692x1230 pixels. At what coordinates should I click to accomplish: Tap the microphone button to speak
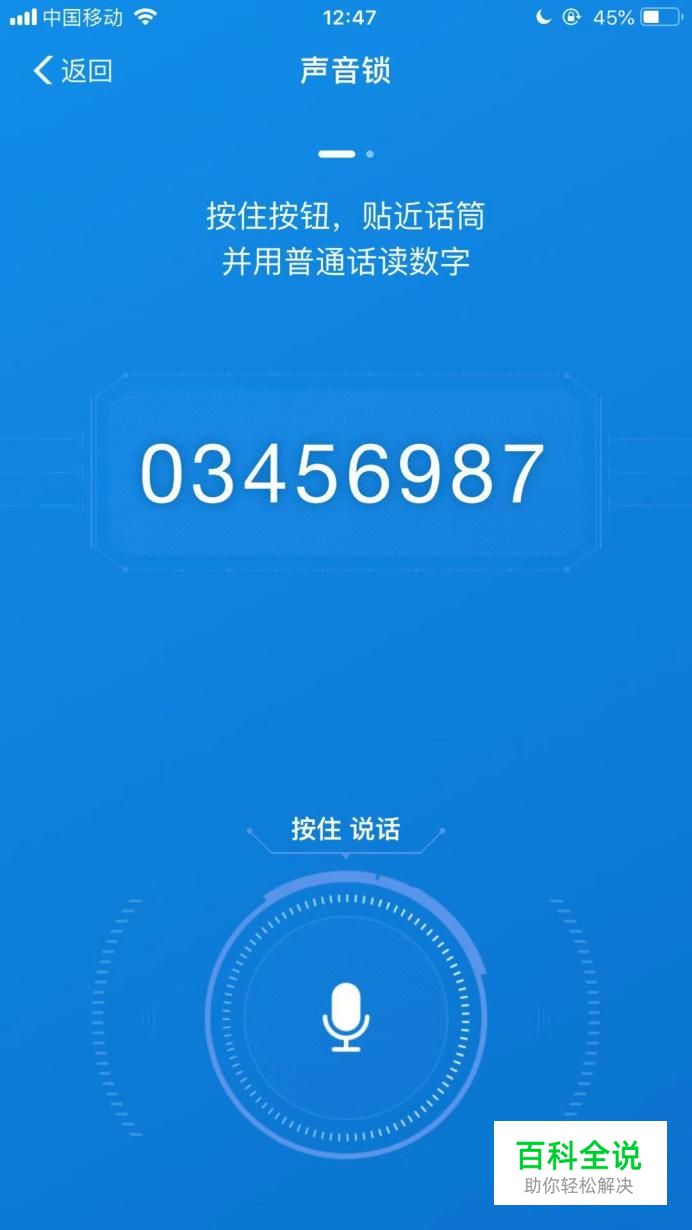[346, 1017]
